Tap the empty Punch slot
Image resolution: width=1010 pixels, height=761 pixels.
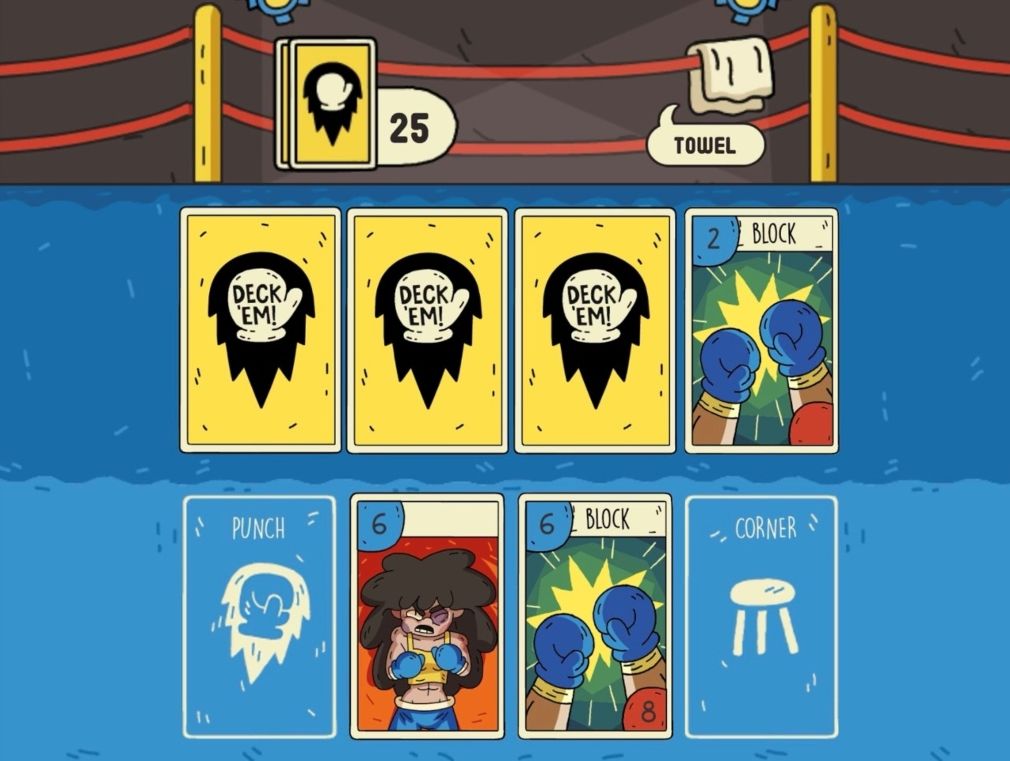point(260,617)
